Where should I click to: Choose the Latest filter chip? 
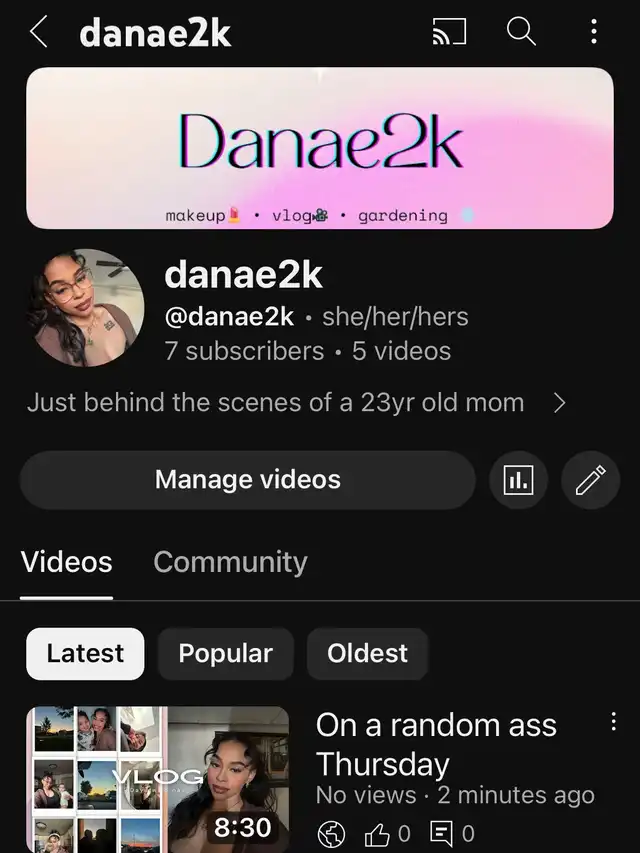pyautogui.click(x=85, y=654)
